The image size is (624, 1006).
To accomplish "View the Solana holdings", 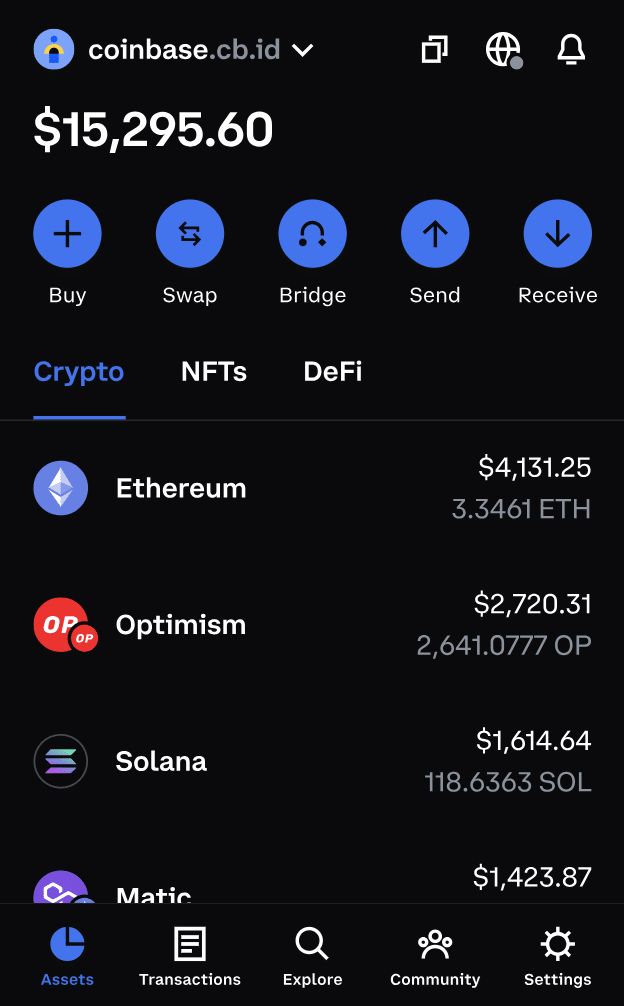I will pos(312,761).
